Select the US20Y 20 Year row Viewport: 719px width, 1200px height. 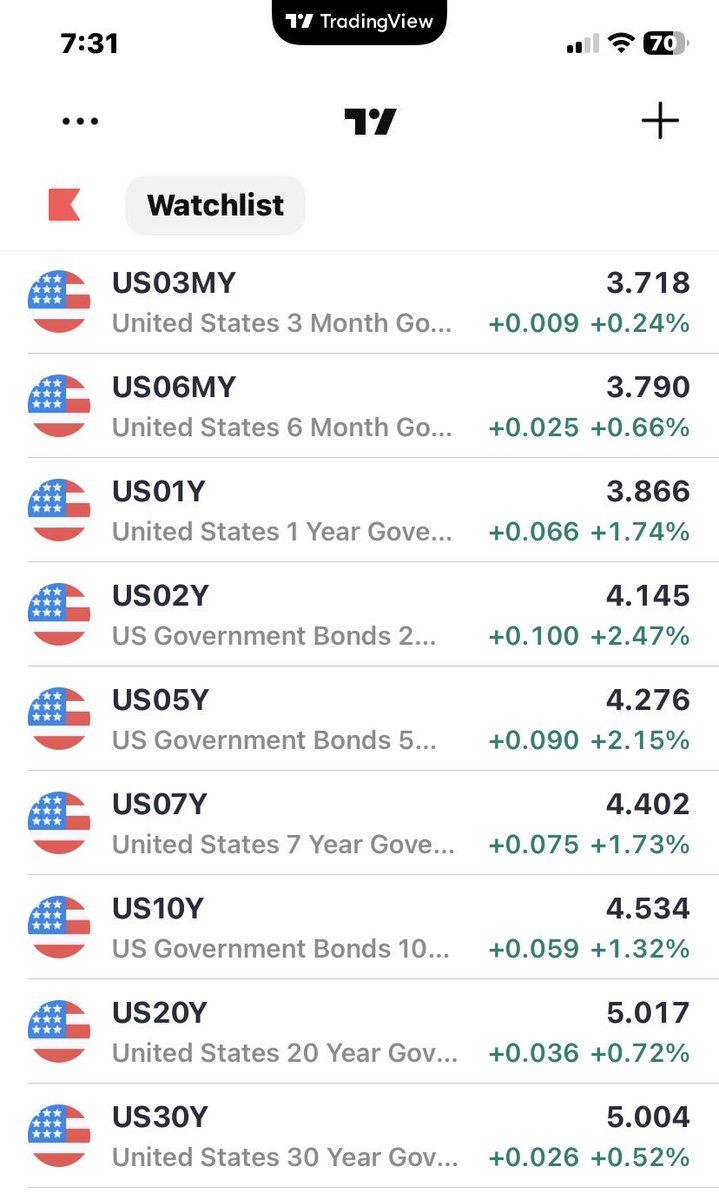[360, 1031]
